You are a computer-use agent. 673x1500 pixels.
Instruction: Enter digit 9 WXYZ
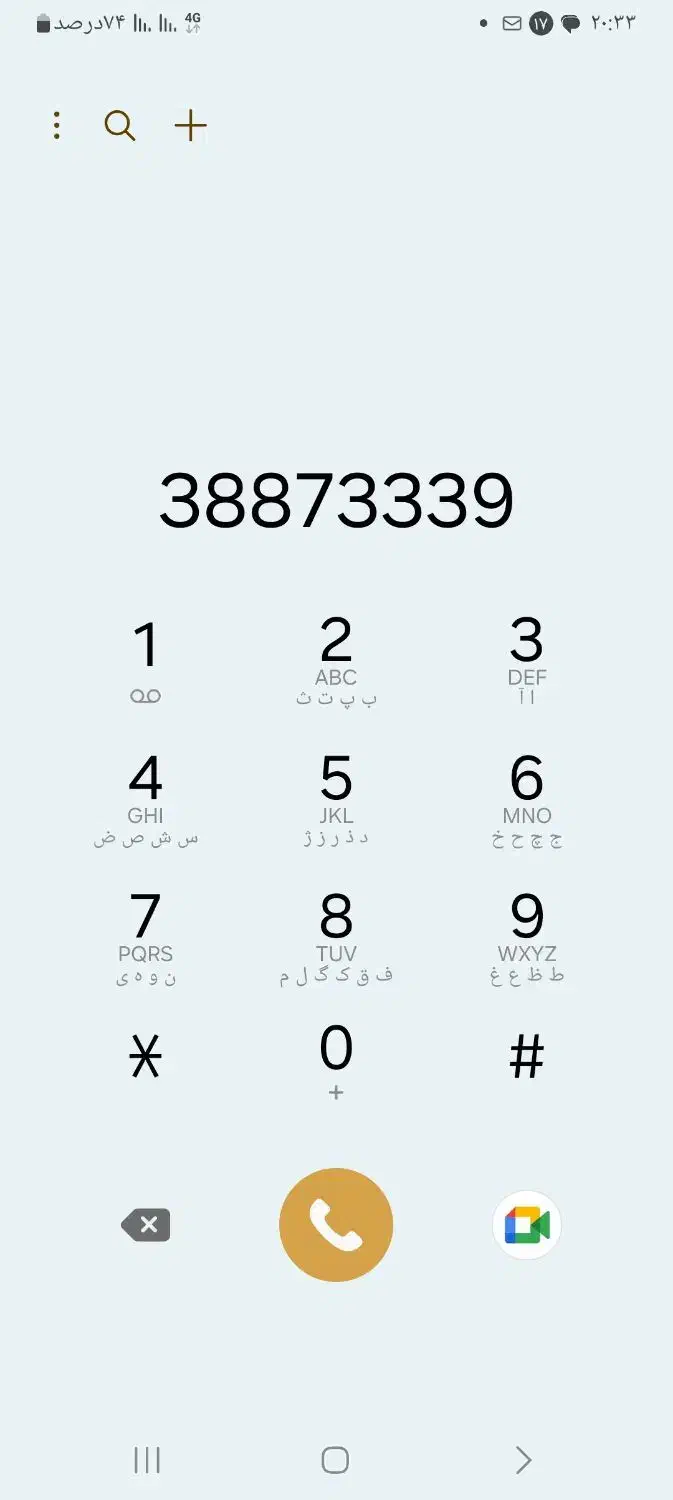(527, 937)
